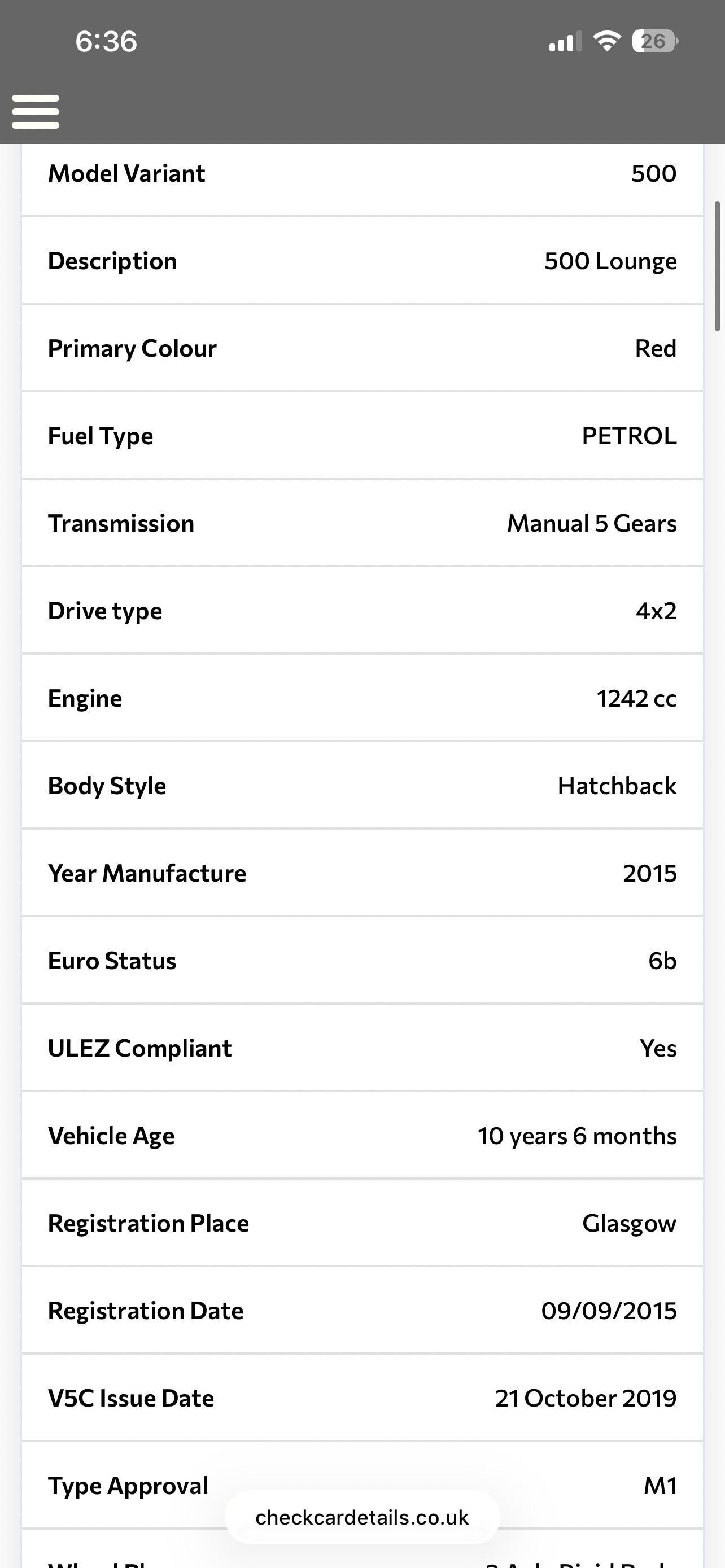Select the ULEZ Compliant row
The width and height of the screenshot is (725, 1568).
click(361, 1048)
